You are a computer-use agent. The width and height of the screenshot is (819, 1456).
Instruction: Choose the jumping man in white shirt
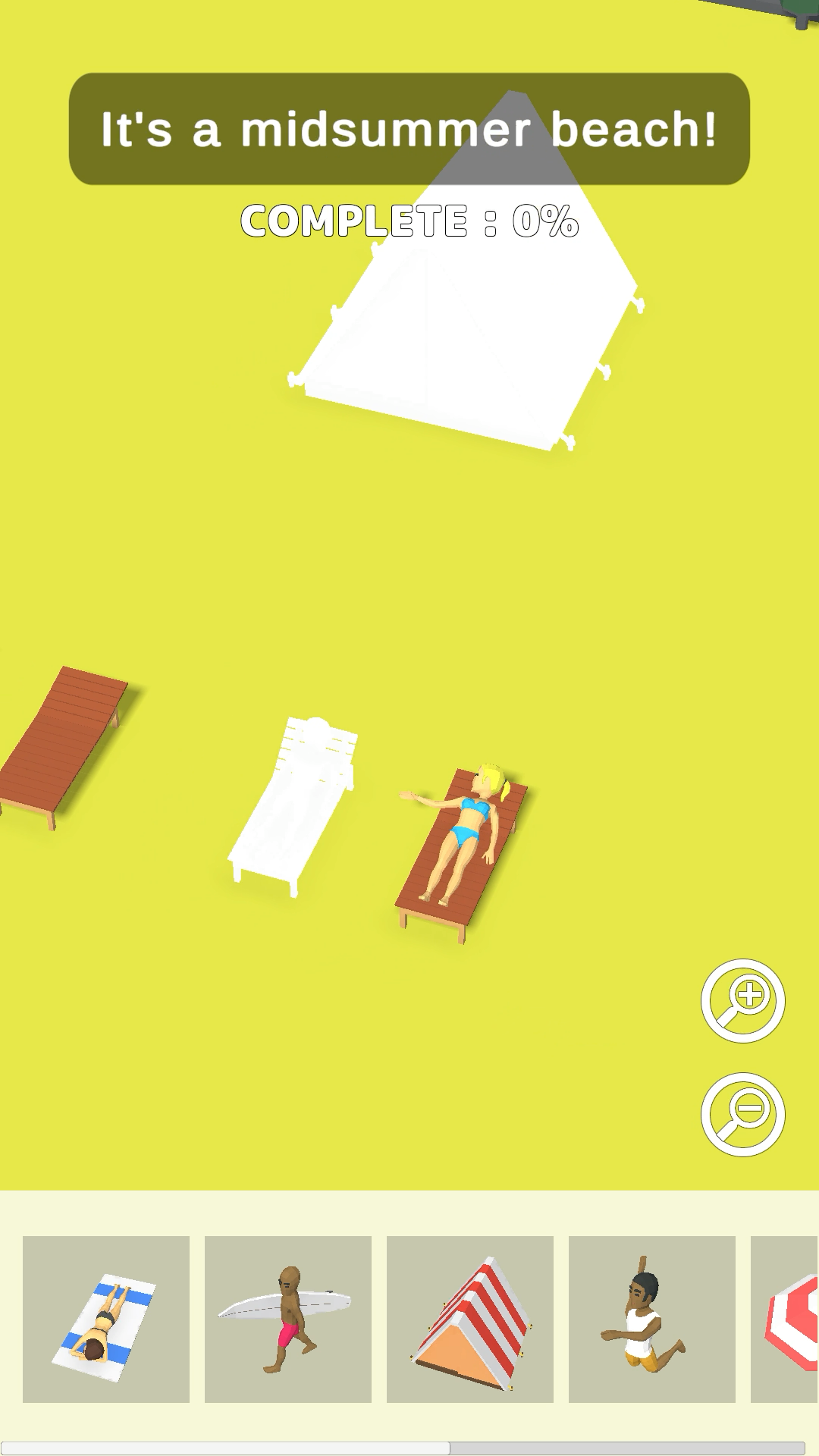pyautogui.click(x=652, y=1319)
